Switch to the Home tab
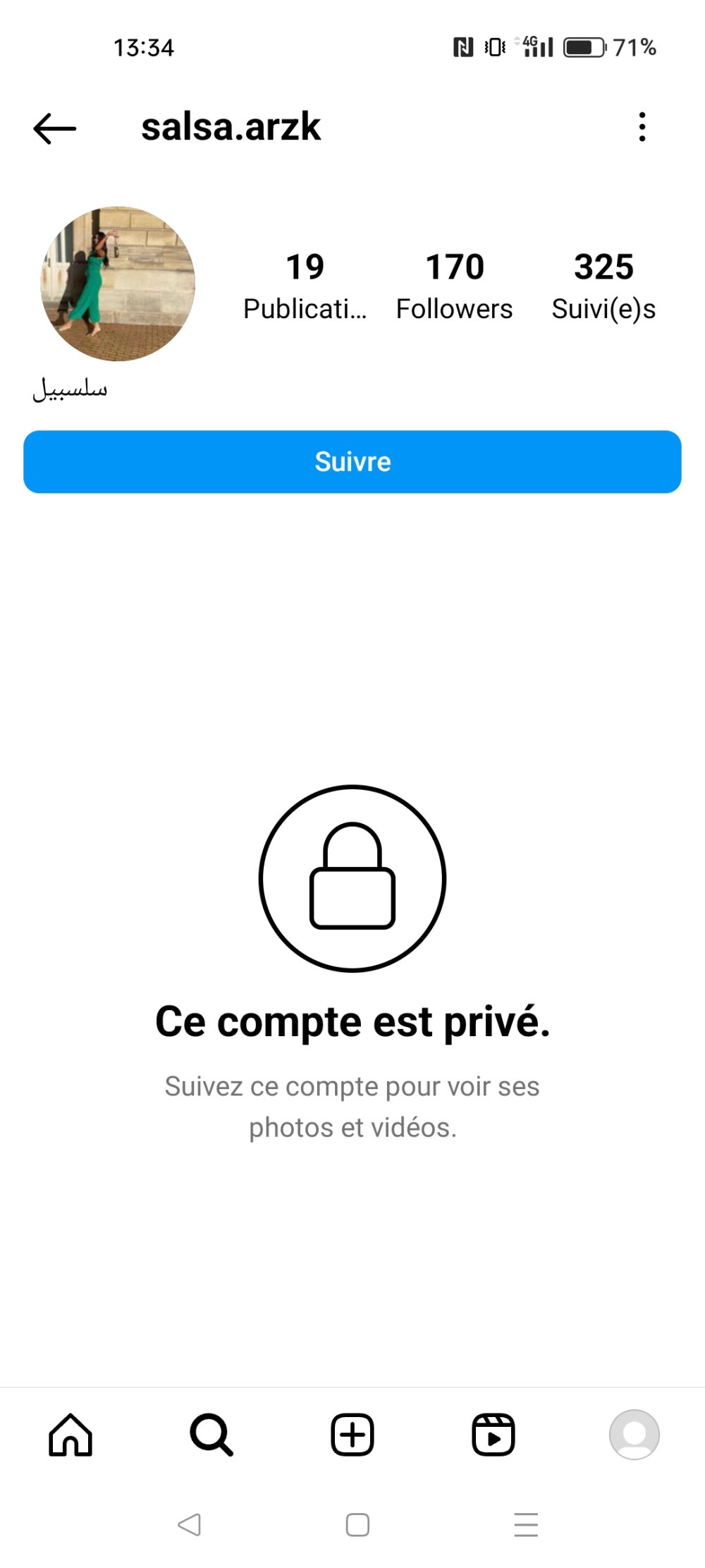 coord(70,1435)
